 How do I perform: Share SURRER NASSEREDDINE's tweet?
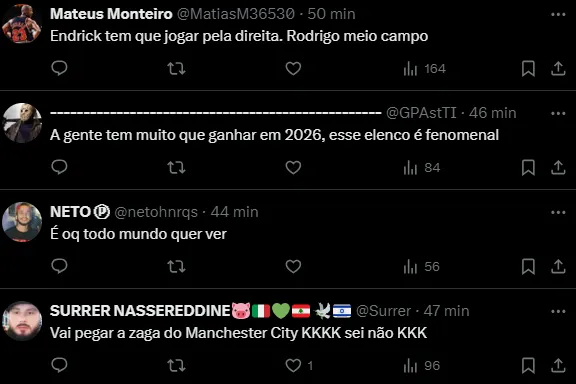[x=558, y=366]
